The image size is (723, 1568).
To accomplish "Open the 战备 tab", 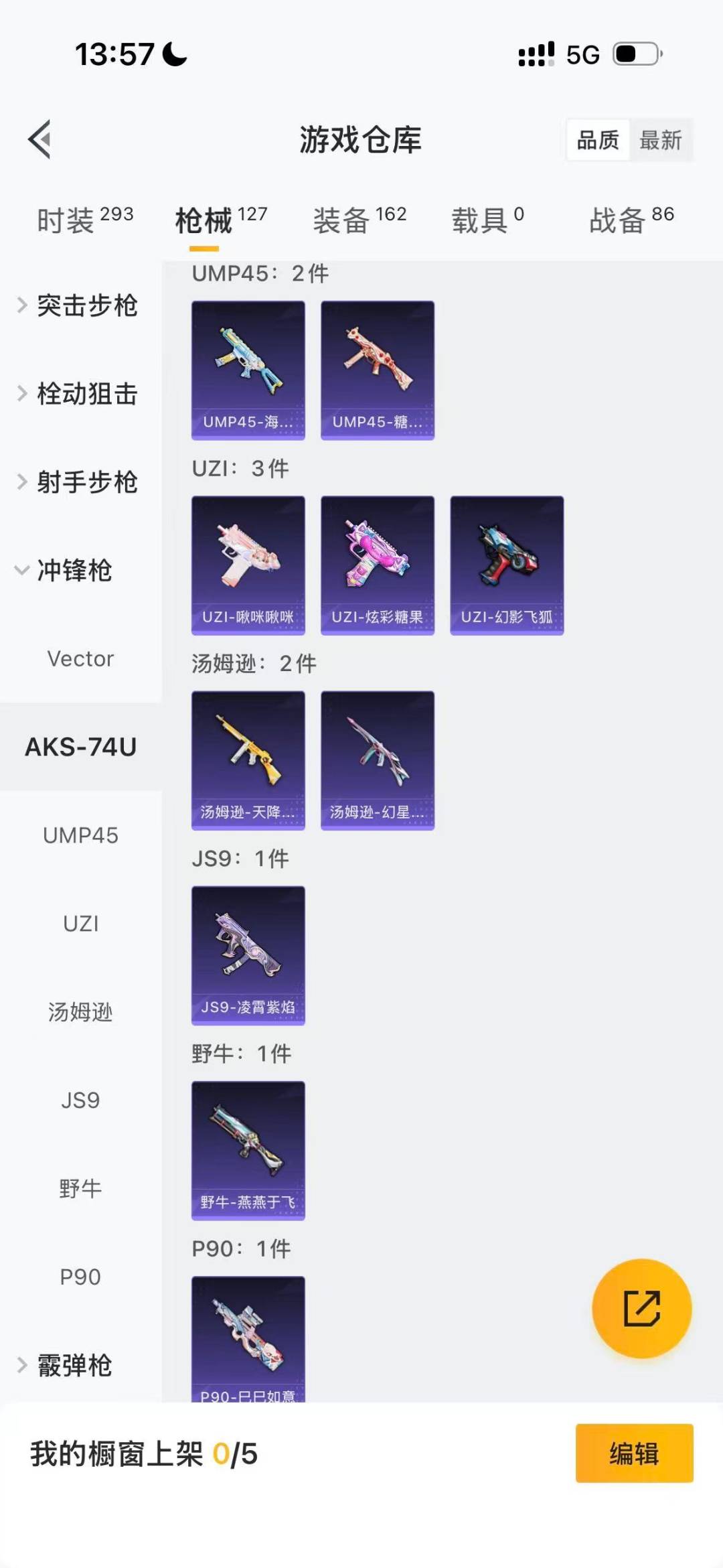I will click(631, 220).
